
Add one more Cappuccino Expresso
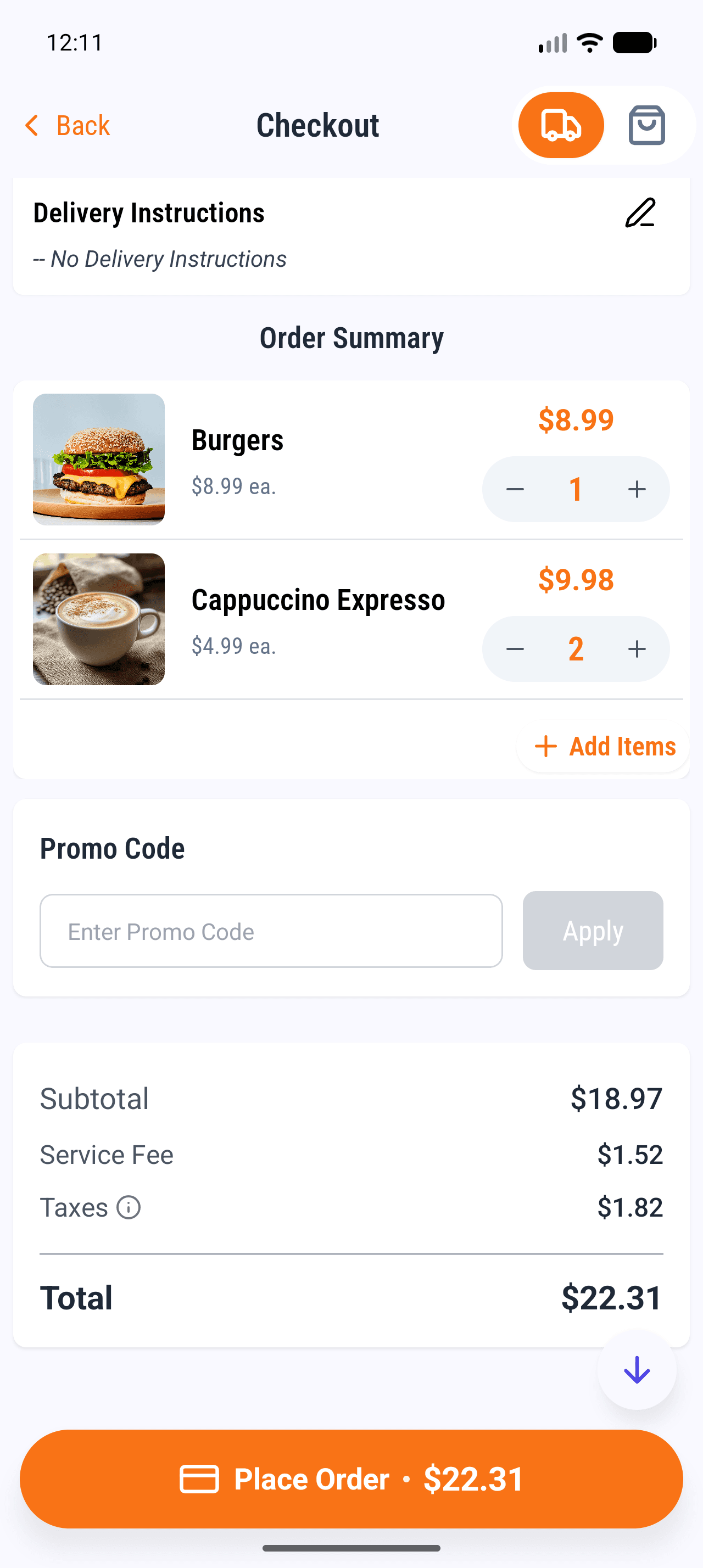click(637, 649)
